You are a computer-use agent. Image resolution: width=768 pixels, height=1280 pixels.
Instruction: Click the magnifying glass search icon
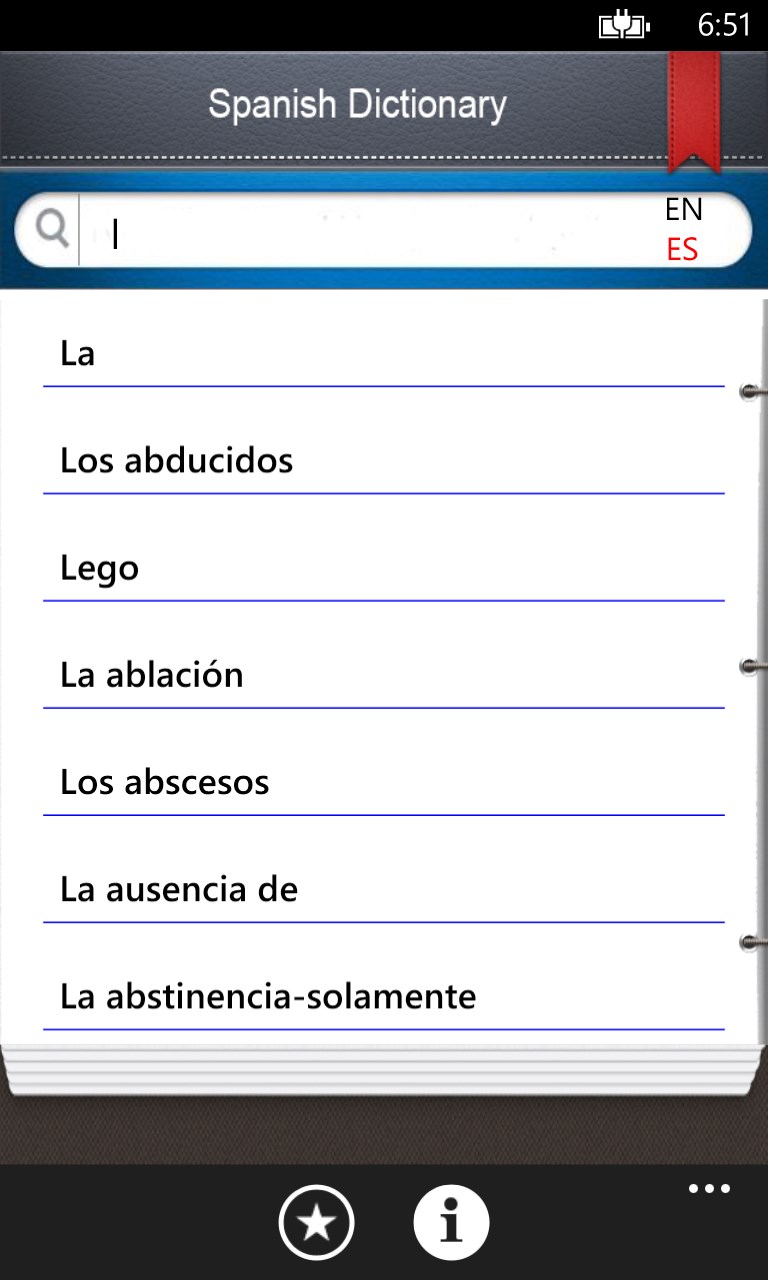[48, 230]
